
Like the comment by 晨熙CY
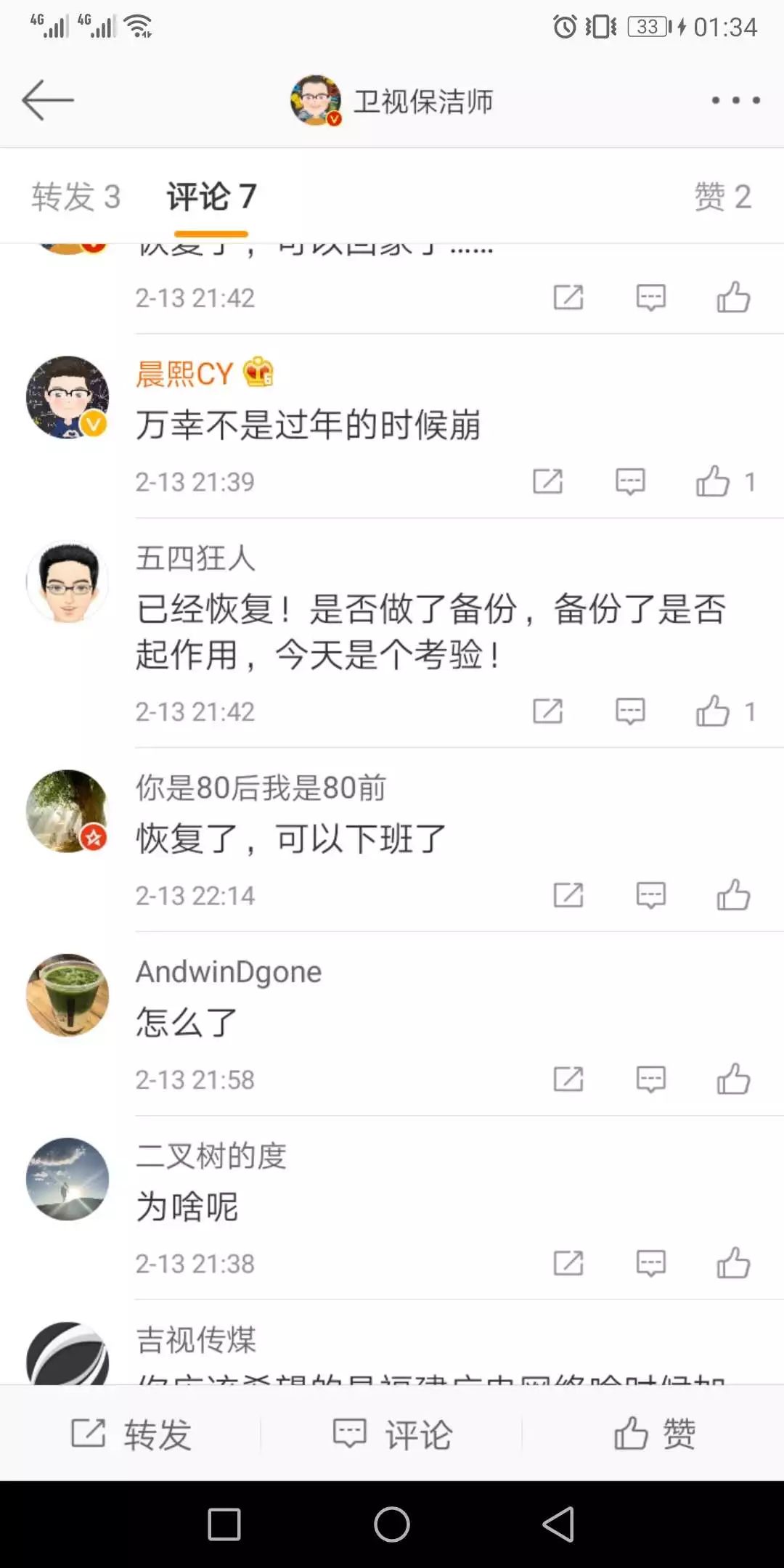click(x=716, y=481)
